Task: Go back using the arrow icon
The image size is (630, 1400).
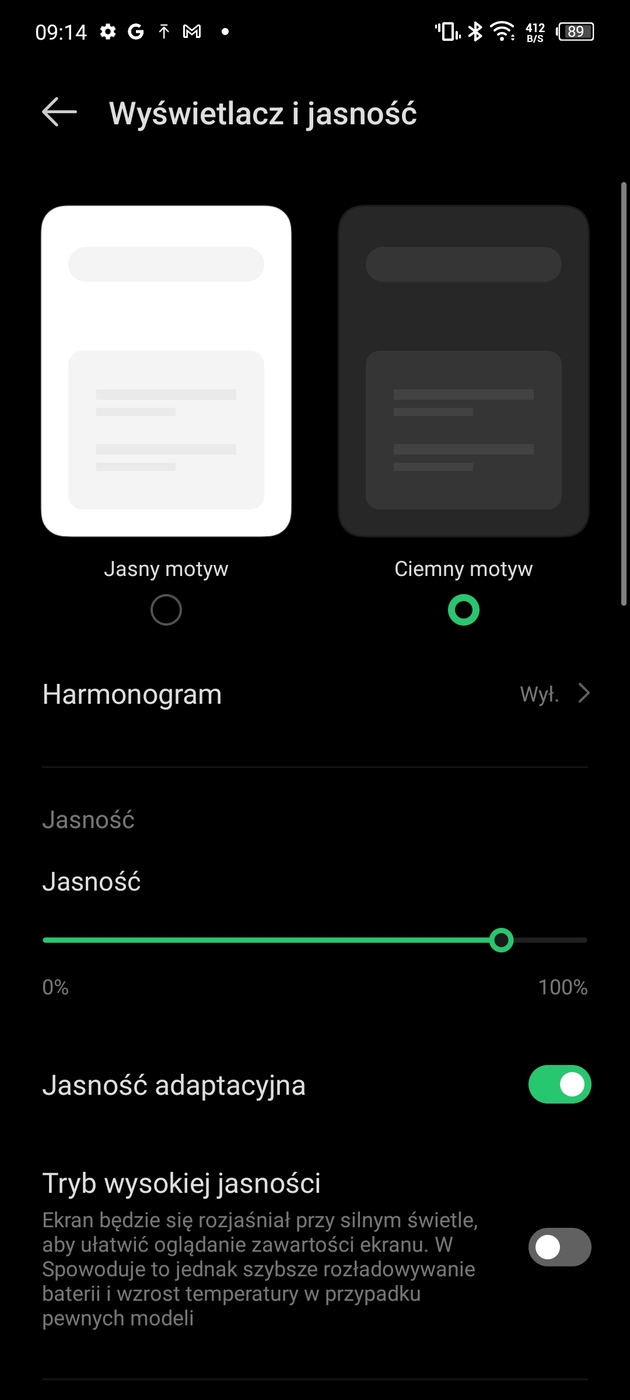Action: coord(59,113)
